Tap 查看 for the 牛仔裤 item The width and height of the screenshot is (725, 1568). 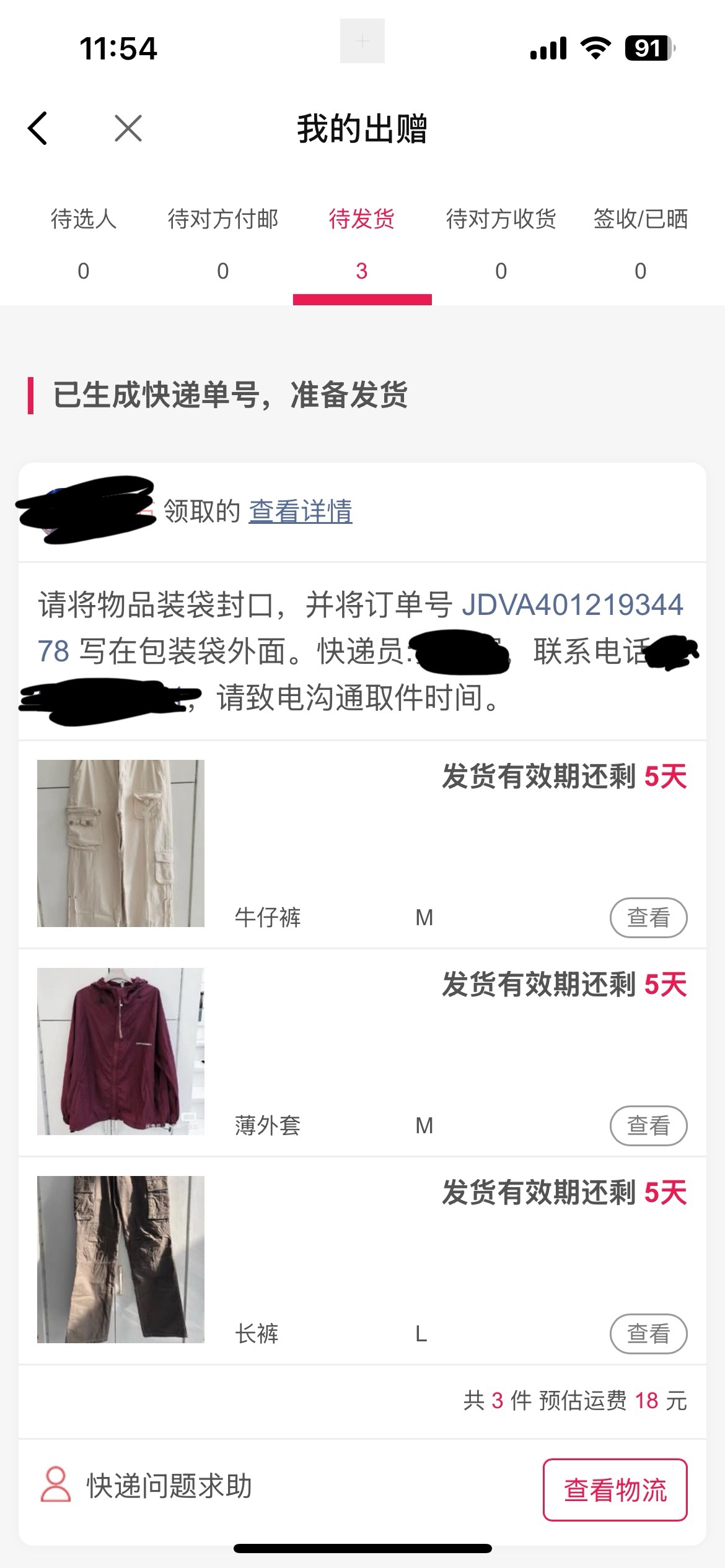click(648, 918)
